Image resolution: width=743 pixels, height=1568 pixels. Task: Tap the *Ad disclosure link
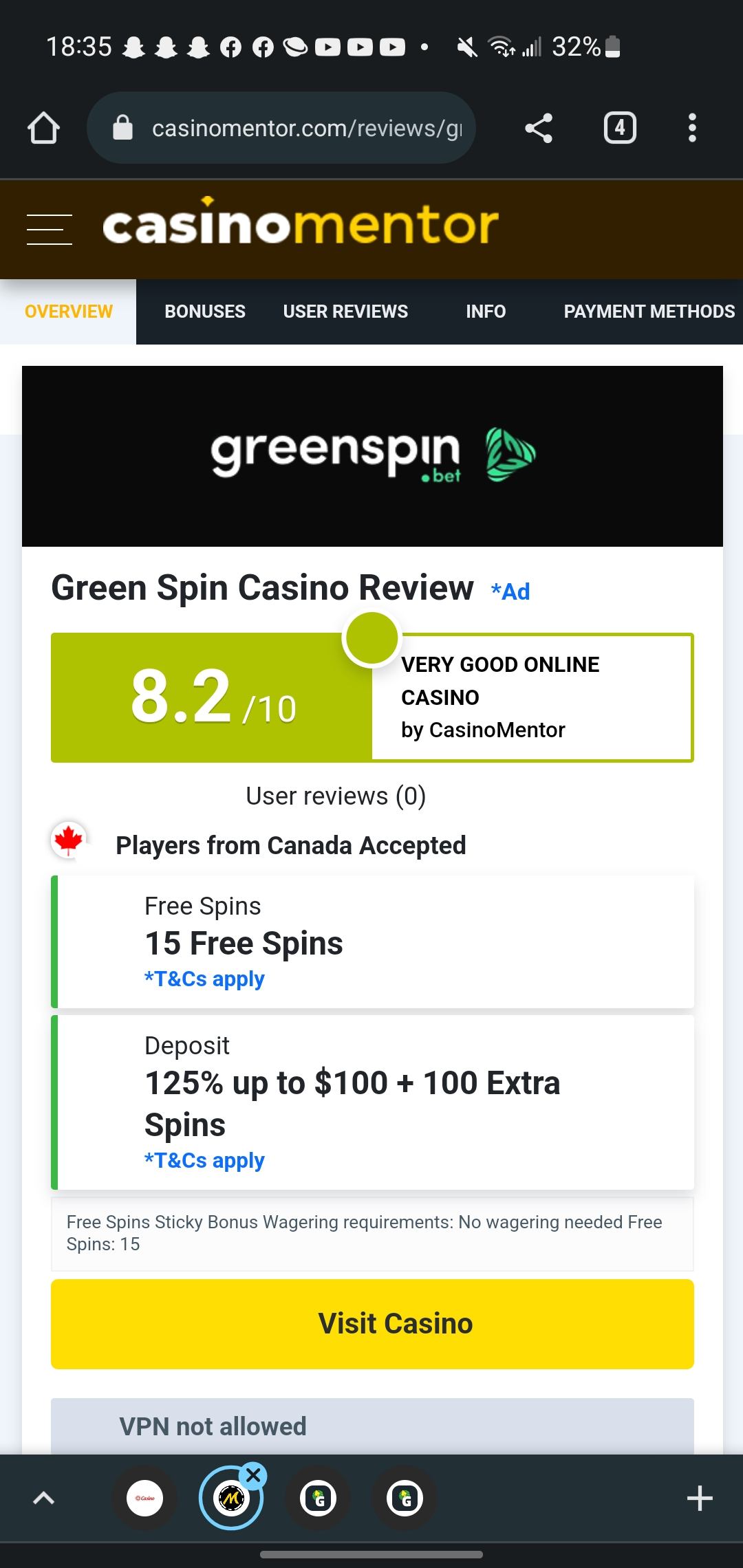coord(510,591)
